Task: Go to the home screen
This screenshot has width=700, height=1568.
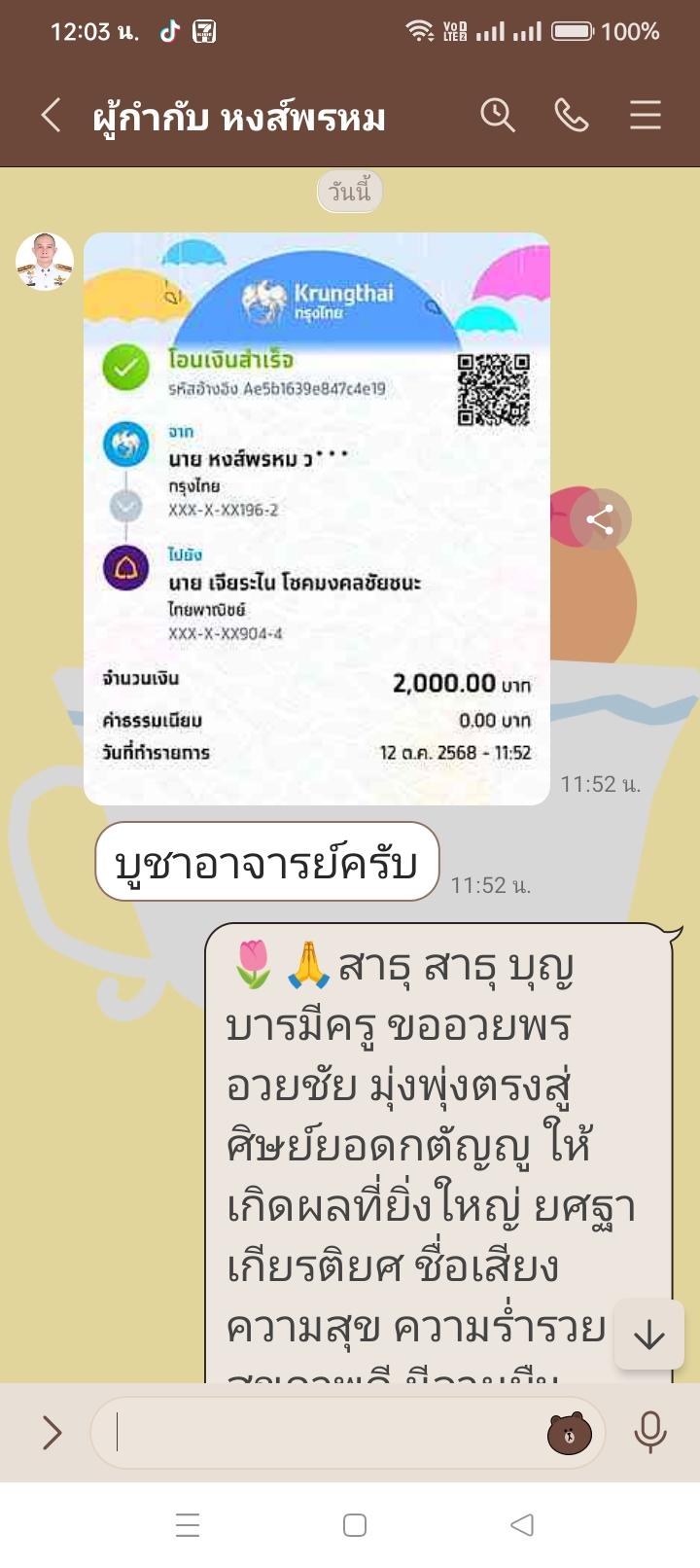Action: point(355,1524)
